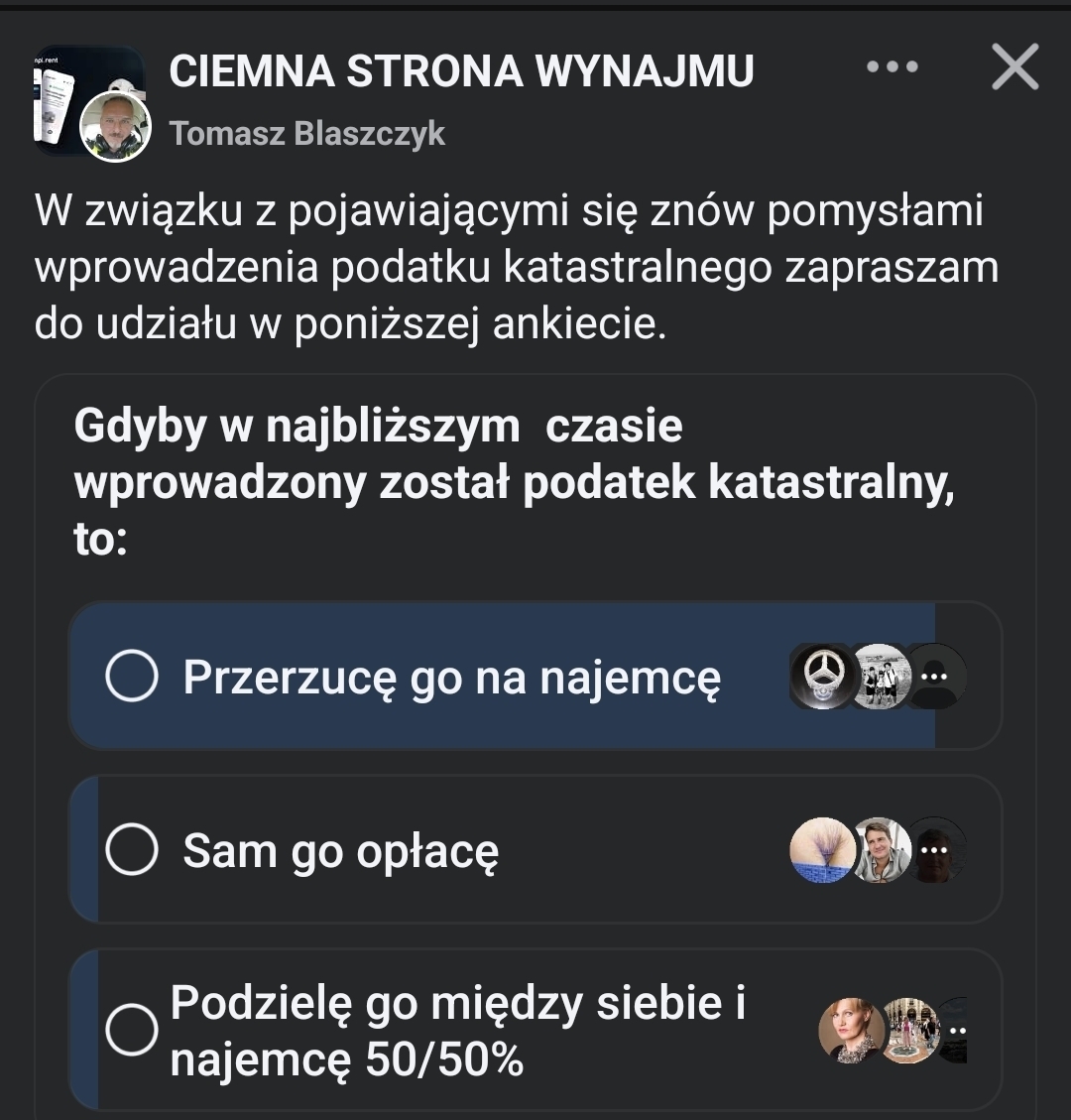View Tomasz Blaszczyk's profile

[x=306, y=133]
